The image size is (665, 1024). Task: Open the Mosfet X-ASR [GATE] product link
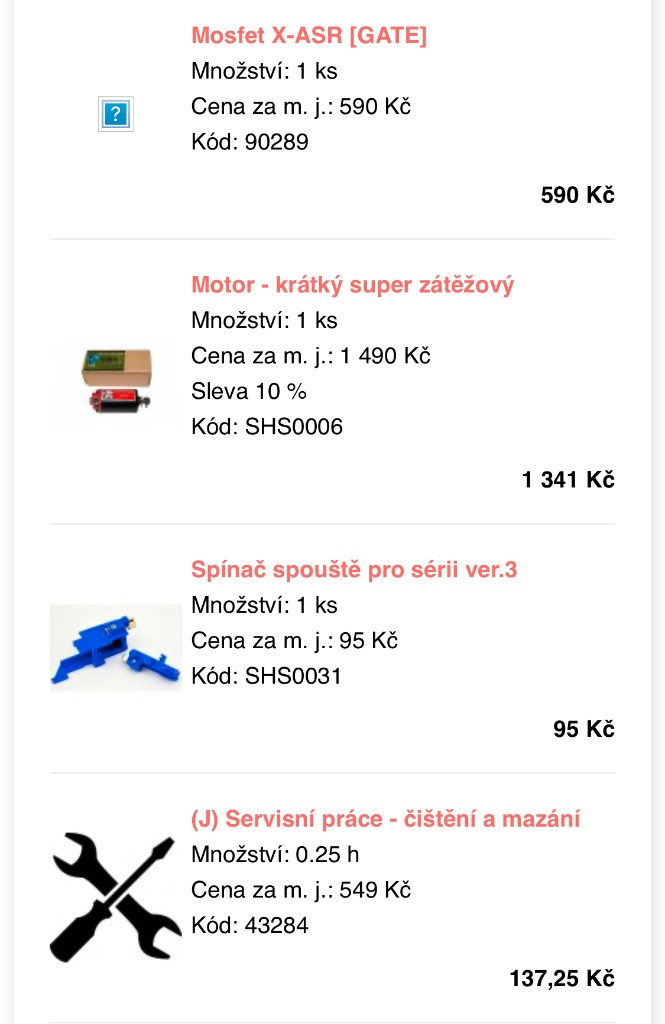pyautogui.click(x=308, y=36)
